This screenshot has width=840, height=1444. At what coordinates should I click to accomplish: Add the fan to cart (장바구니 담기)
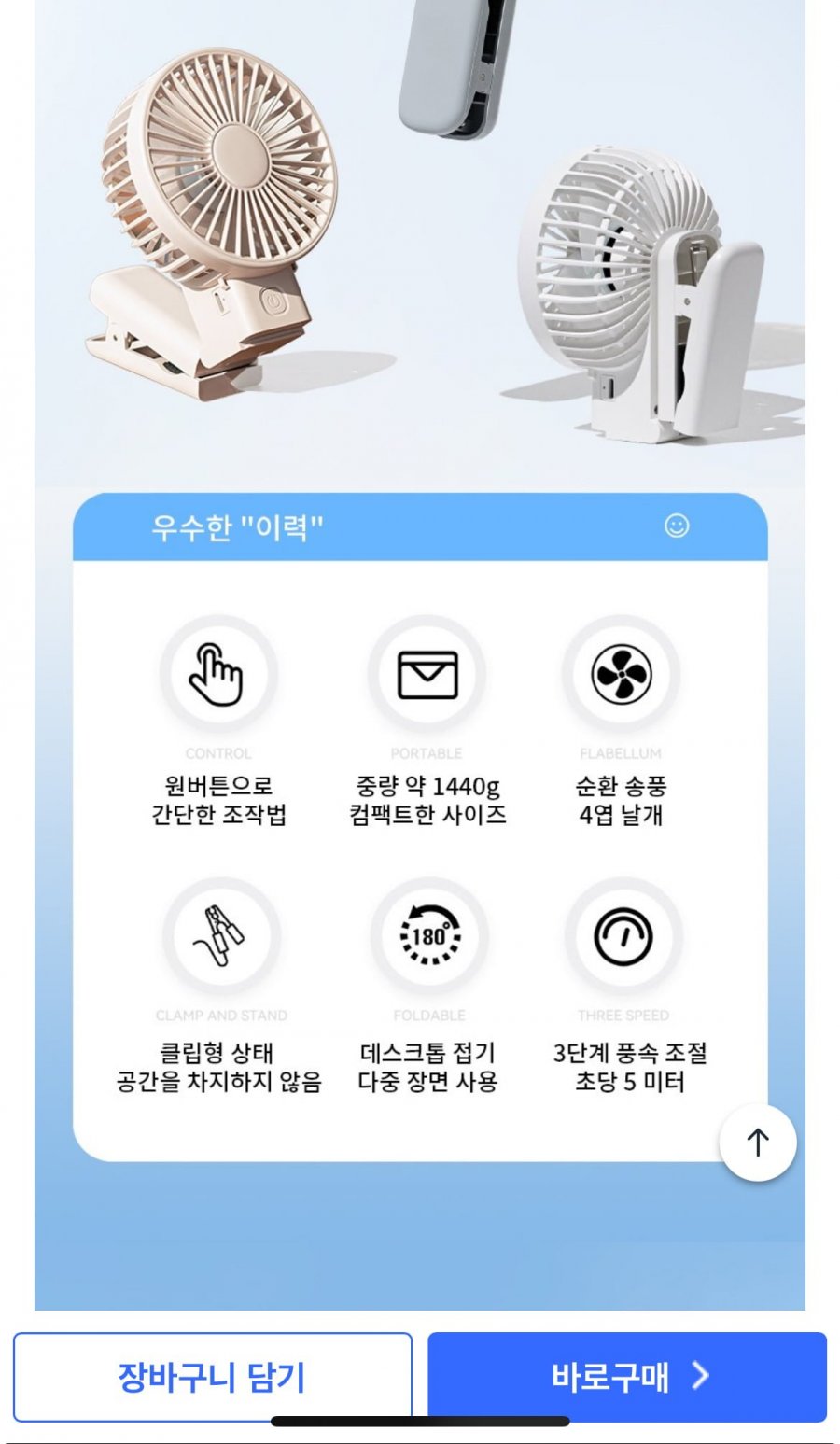212,1376
